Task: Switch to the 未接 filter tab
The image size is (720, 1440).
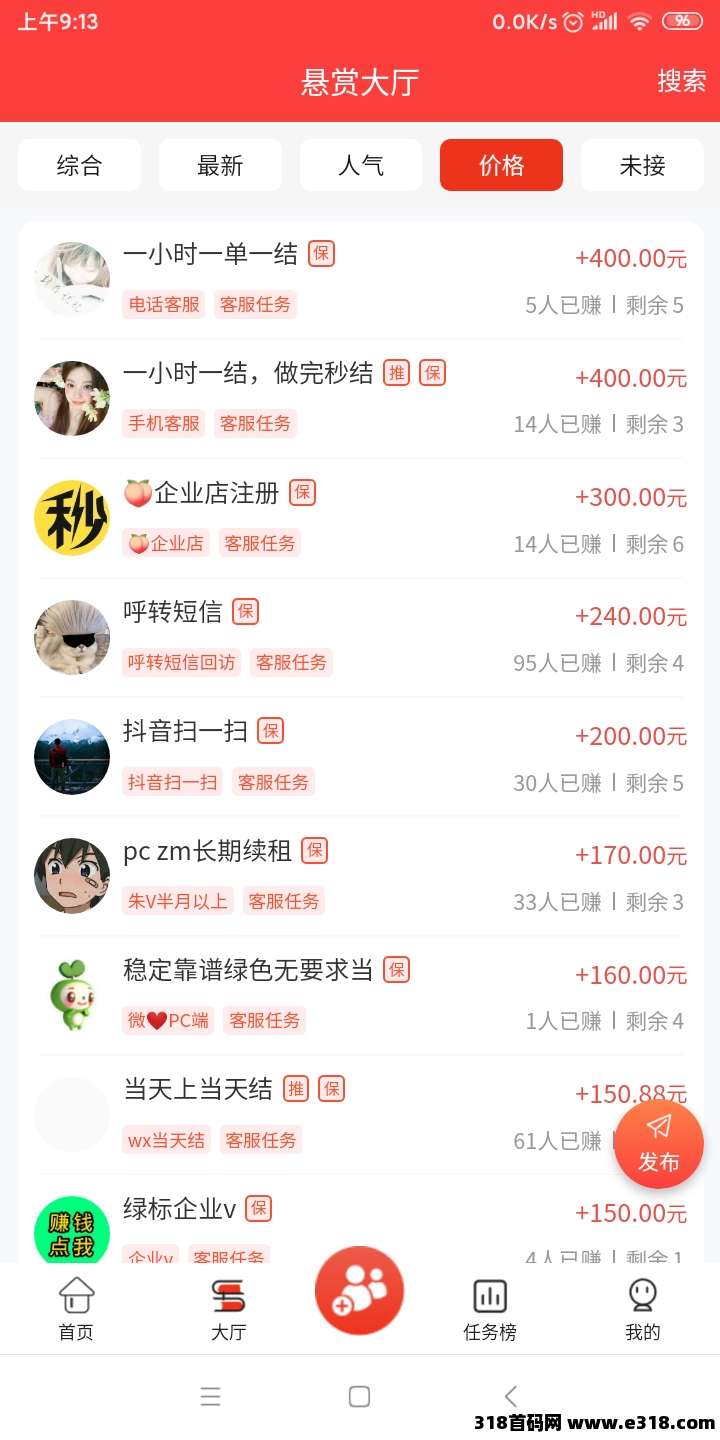Action: coord(642,165)
